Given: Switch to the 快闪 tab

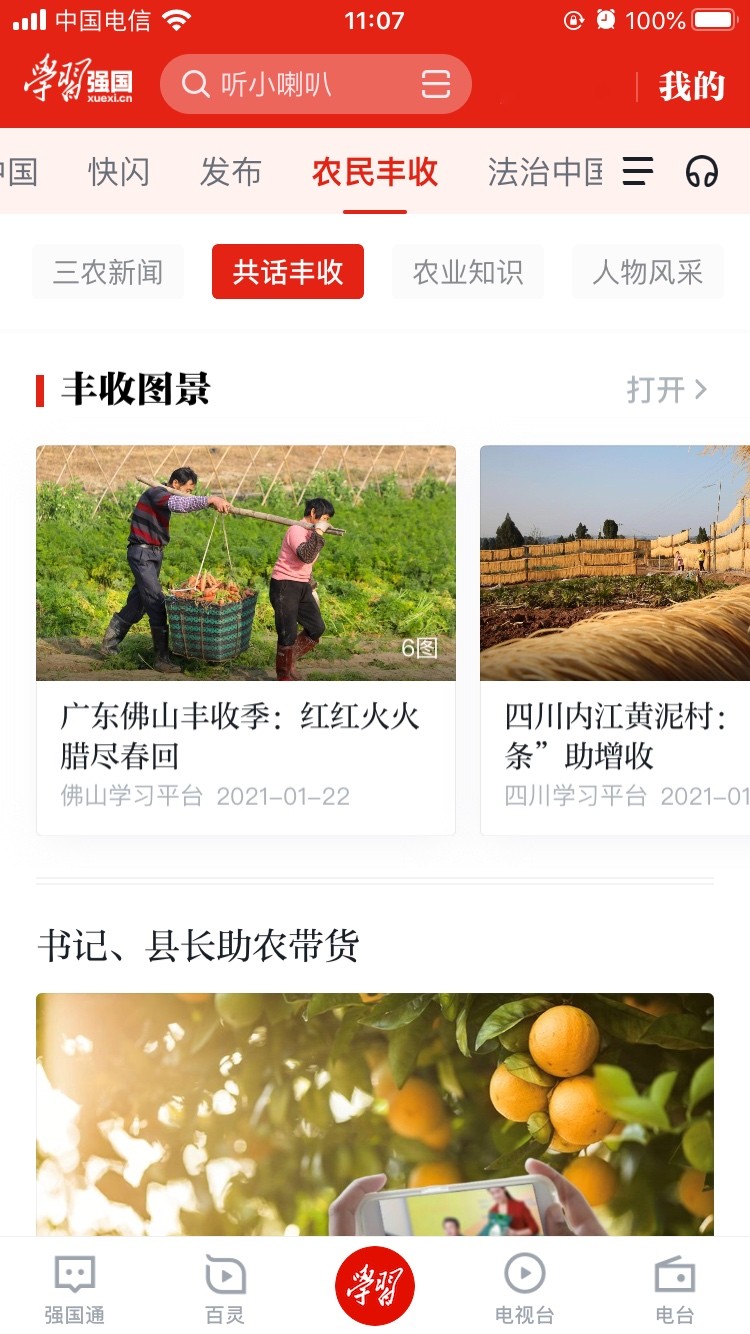Looking at the screenshot, I should [119, 172].
